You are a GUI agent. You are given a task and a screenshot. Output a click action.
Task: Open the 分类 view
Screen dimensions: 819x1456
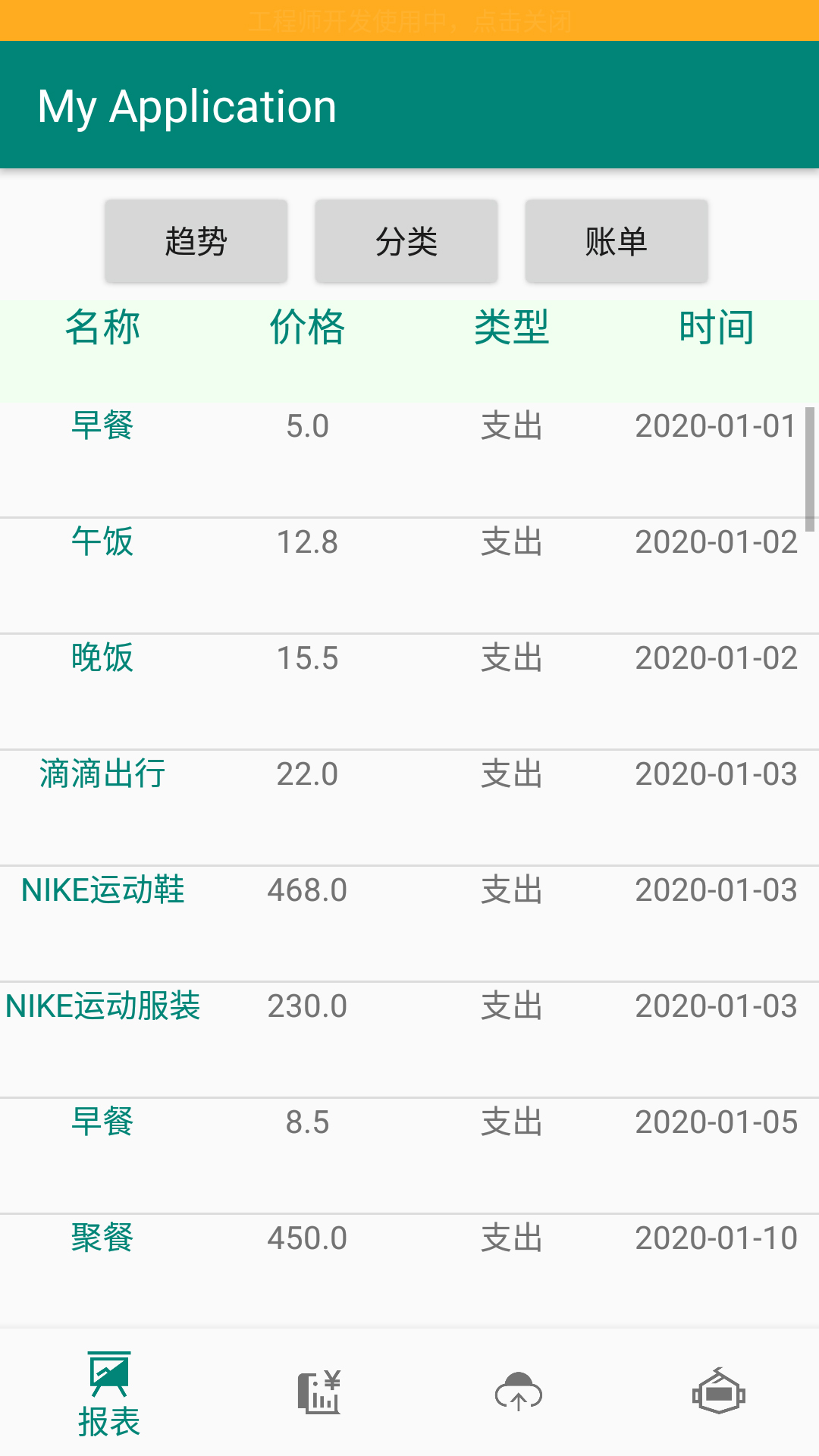point(406,241)
